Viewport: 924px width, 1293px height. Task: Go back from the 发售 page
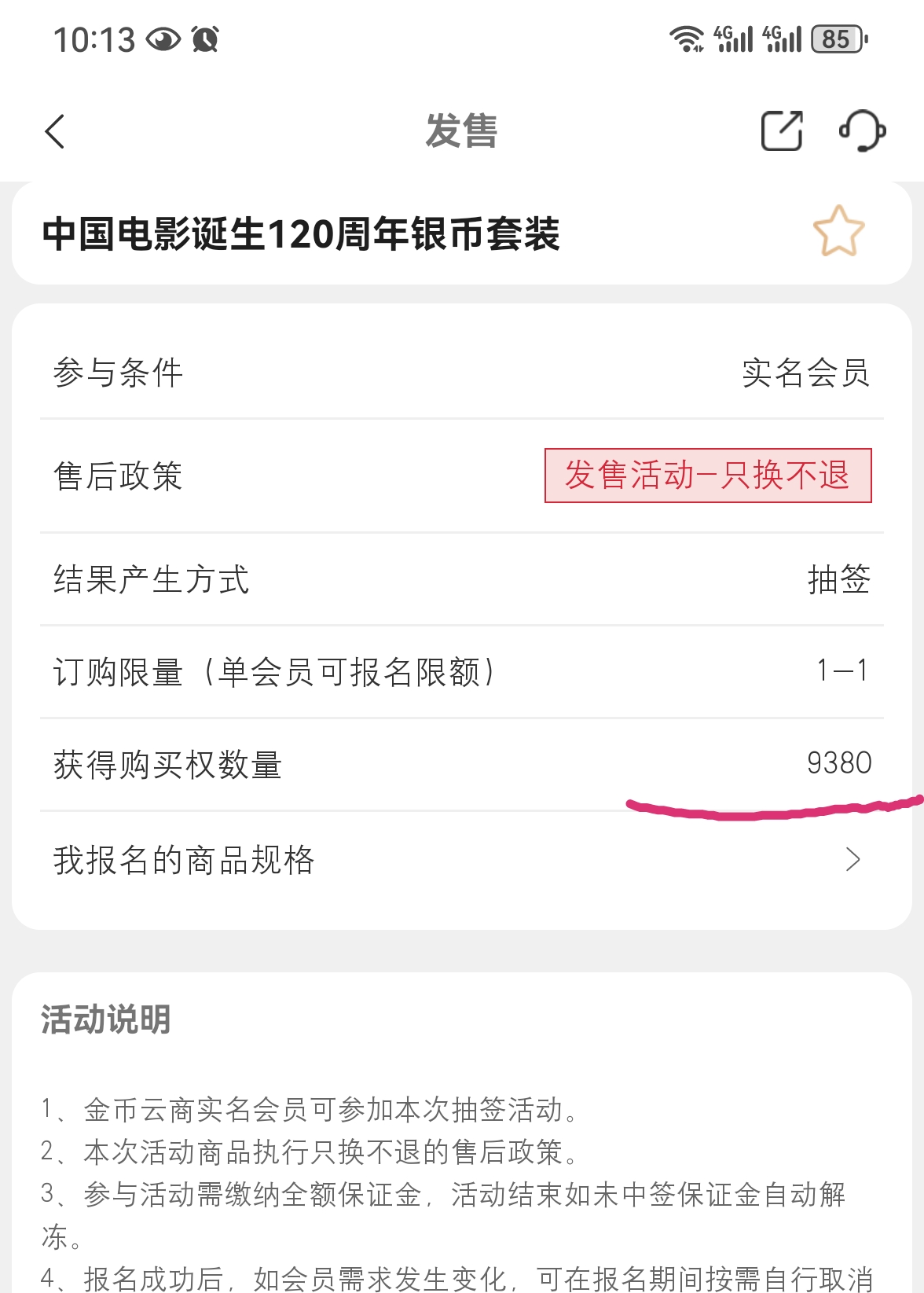(55, 131)
